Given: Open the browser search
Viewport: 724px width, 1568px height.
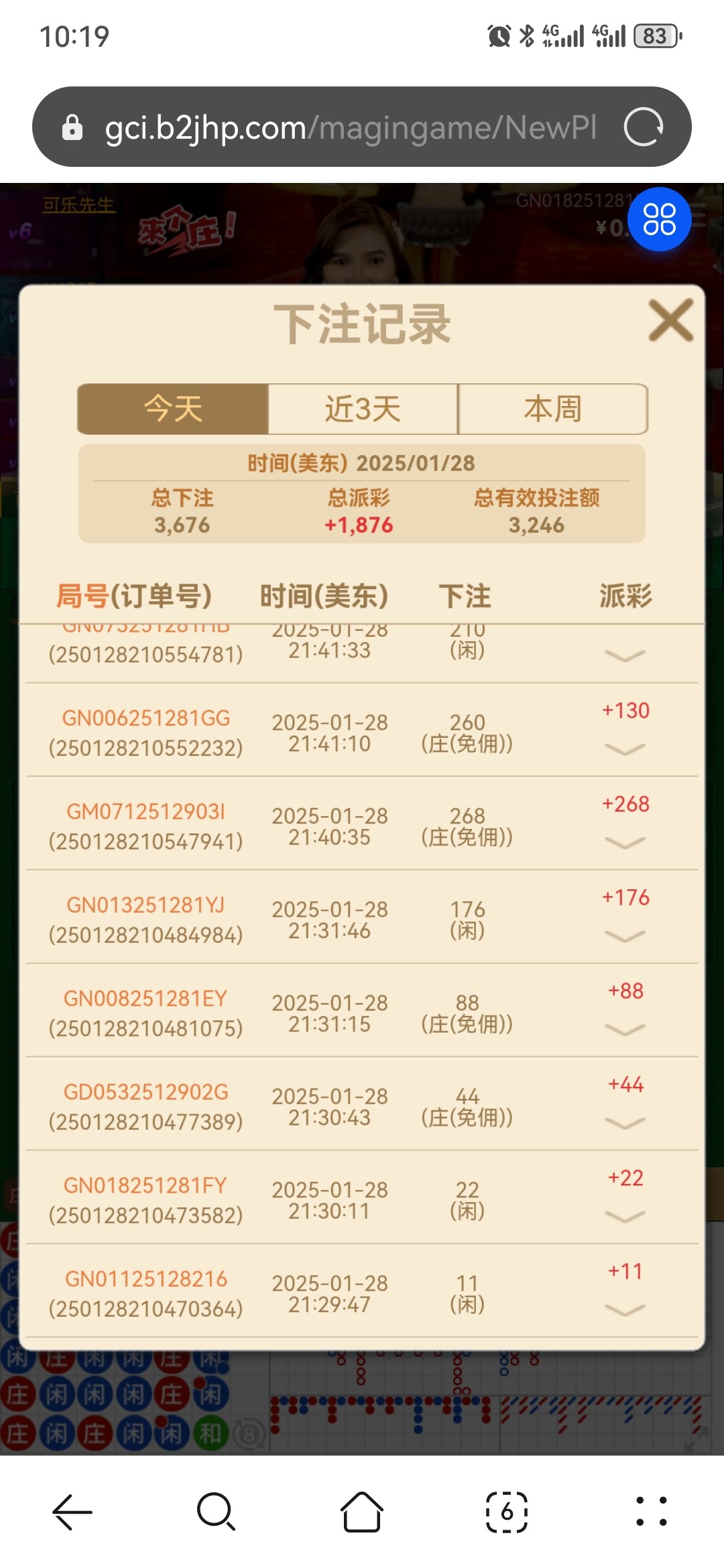Looking at the screenshot, I should coord(217,1512).
